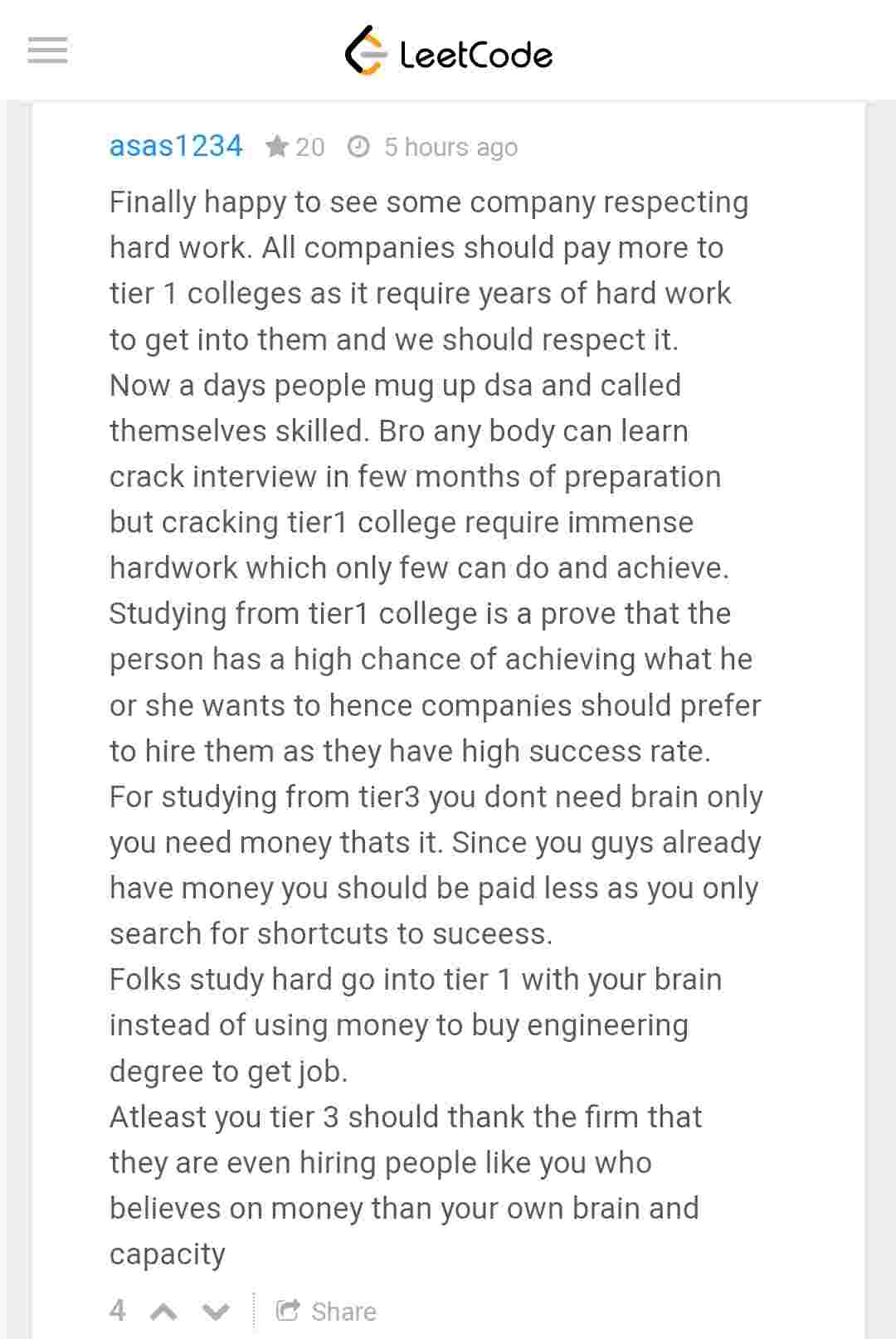Downvote the comment by asas1234

(216, 1312)
